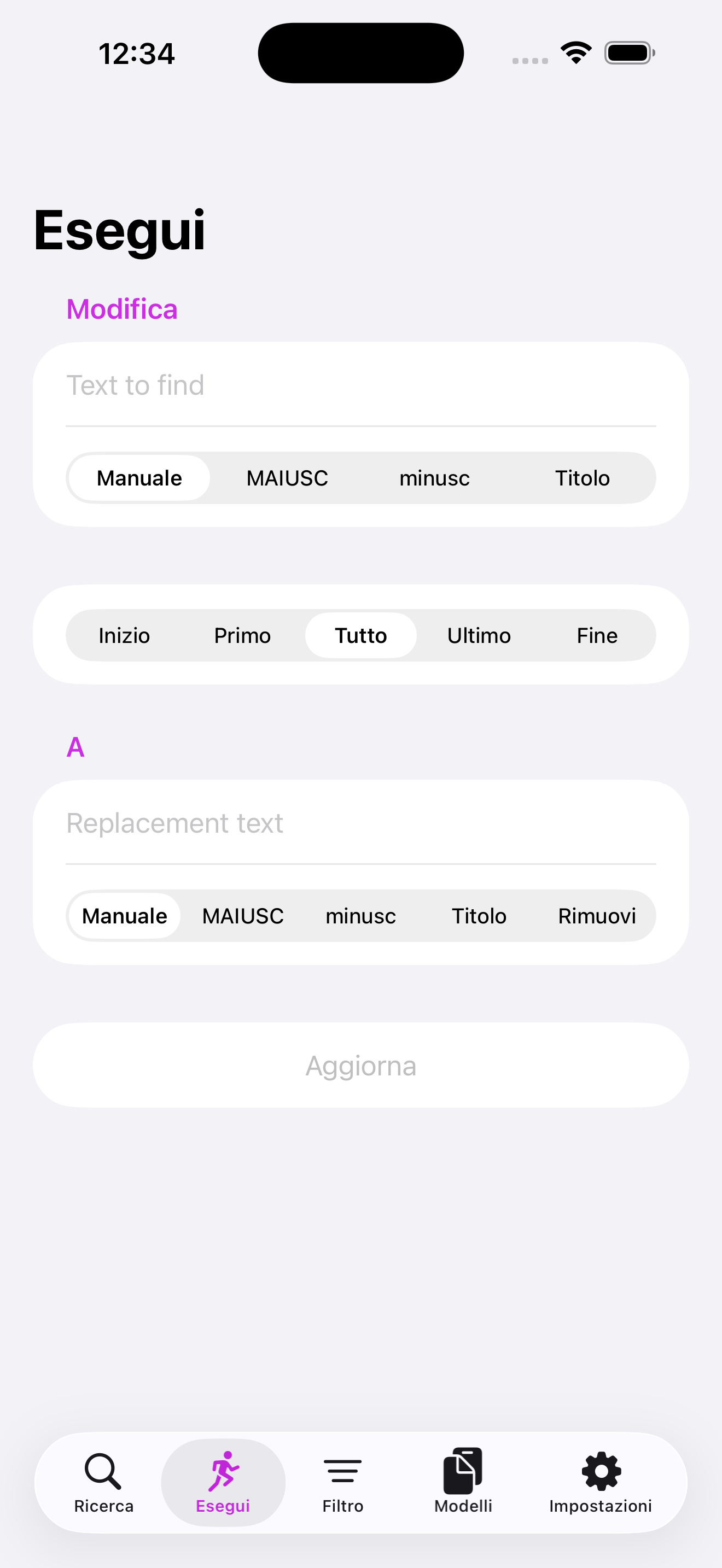This screenshot has height=1568, width=722.
Task: Select MAIUSC case mode under Modifica
Action: [287, 478]
